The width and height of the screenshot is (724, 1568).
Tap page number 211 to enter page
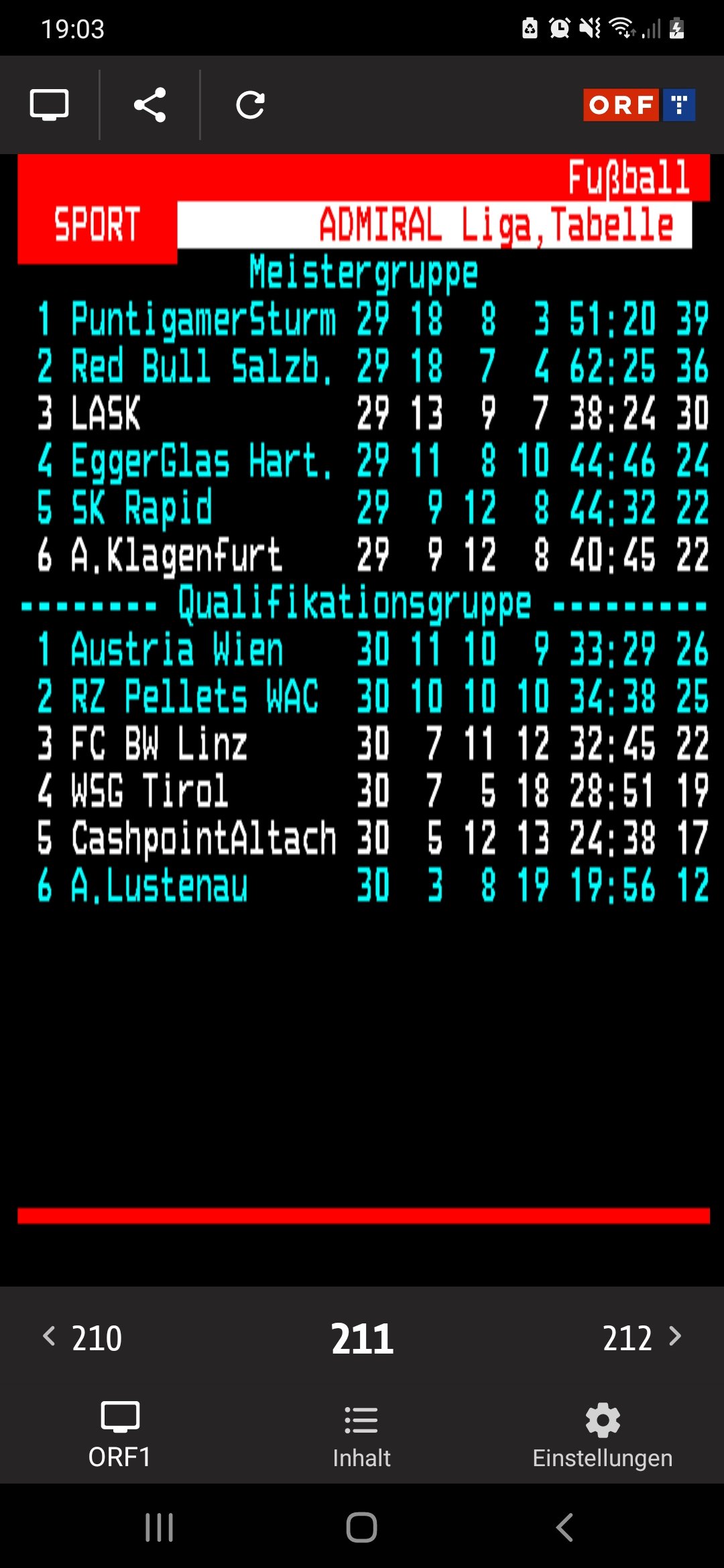[362, 1339]
